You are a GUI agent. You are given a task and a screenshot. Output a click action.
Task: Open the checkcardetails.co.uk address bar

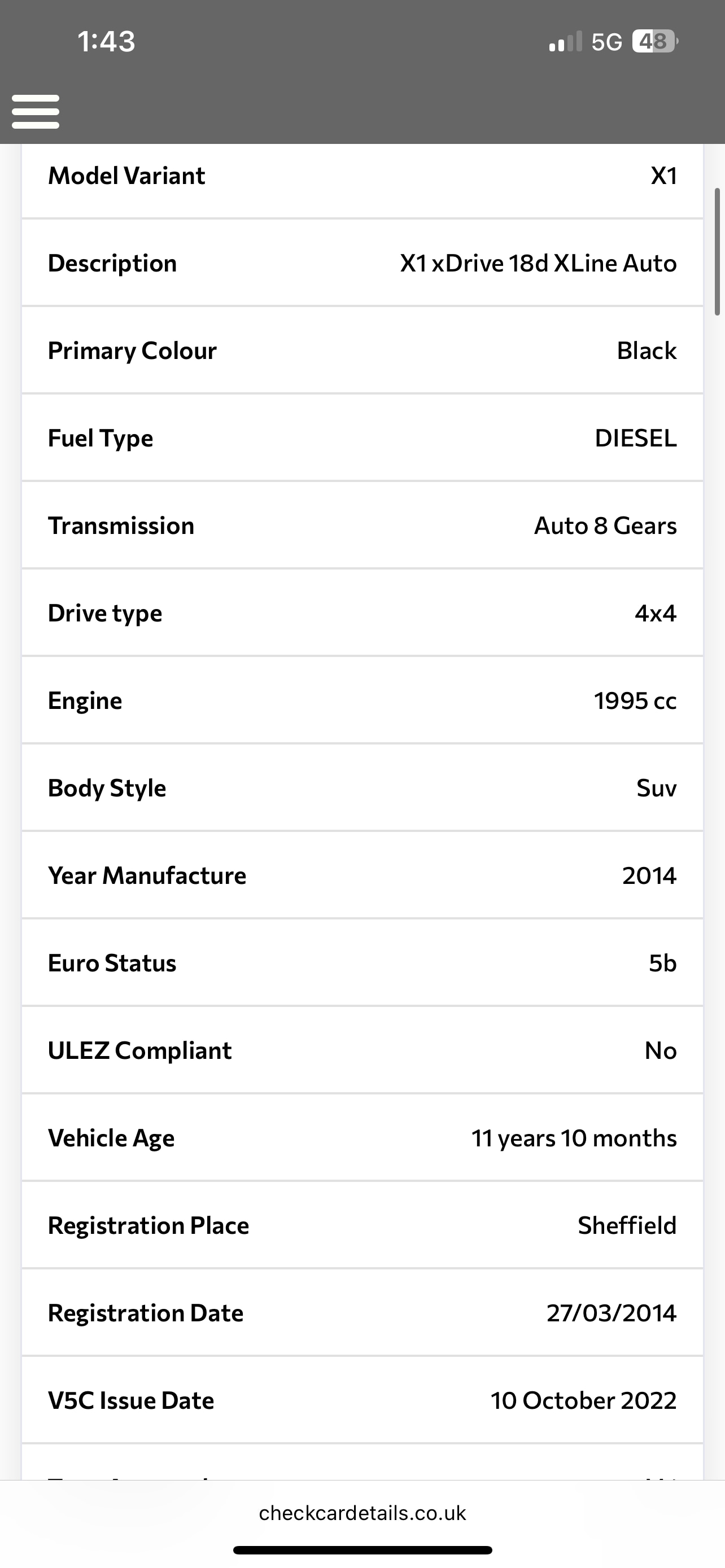coord(362,1513)
